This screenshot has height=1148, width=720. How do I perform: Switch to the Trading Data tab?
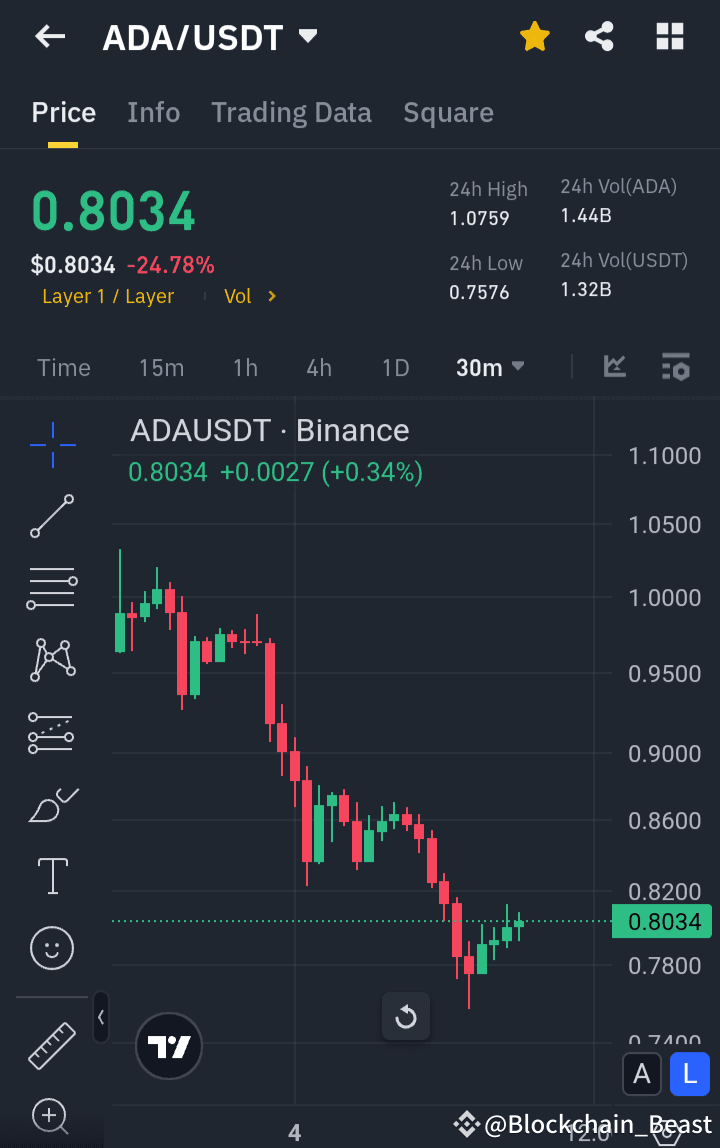point(291,112)
